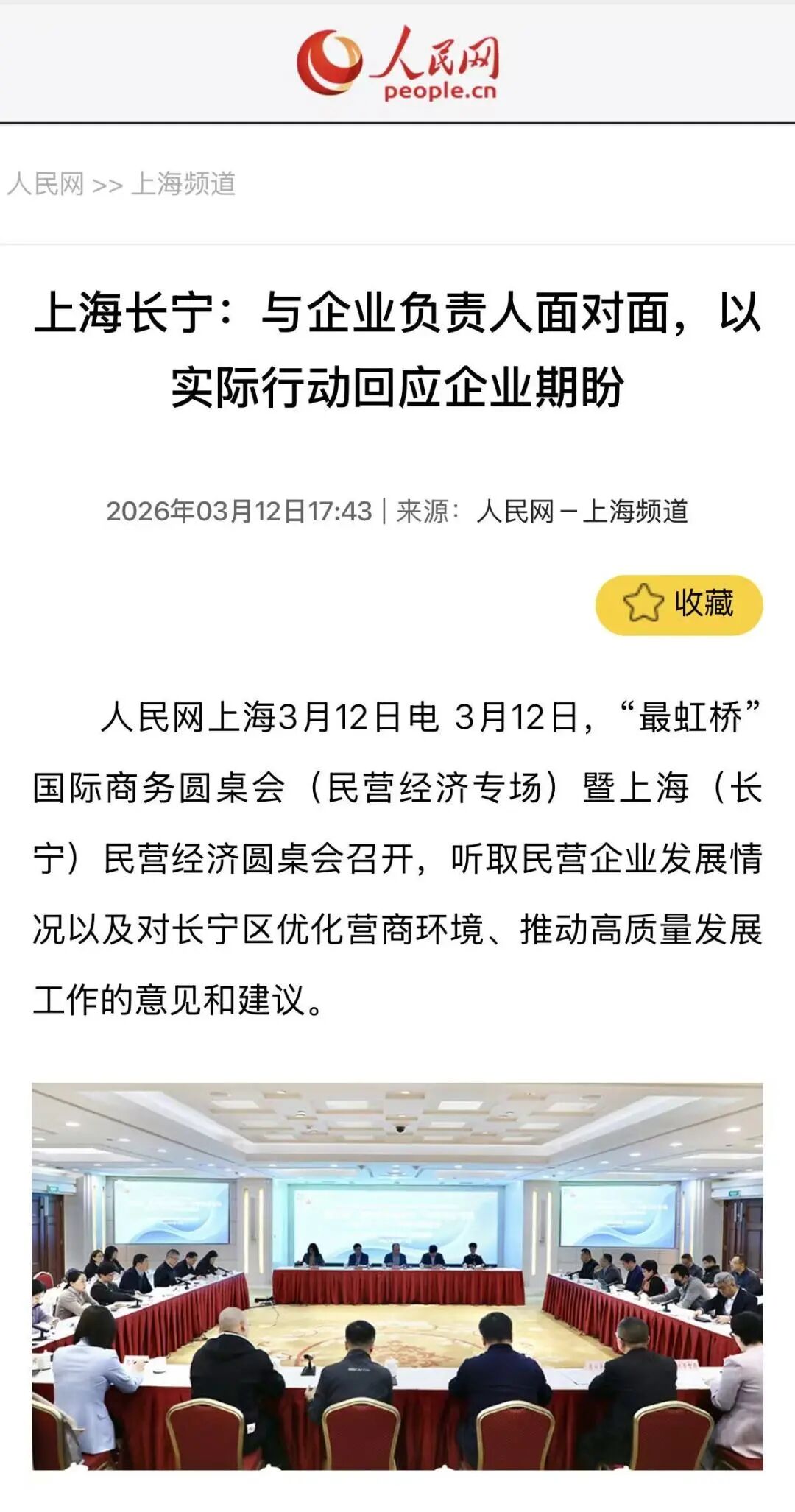
Task: Open the people.cn logo homepage link
Action: tap(397, 63)
